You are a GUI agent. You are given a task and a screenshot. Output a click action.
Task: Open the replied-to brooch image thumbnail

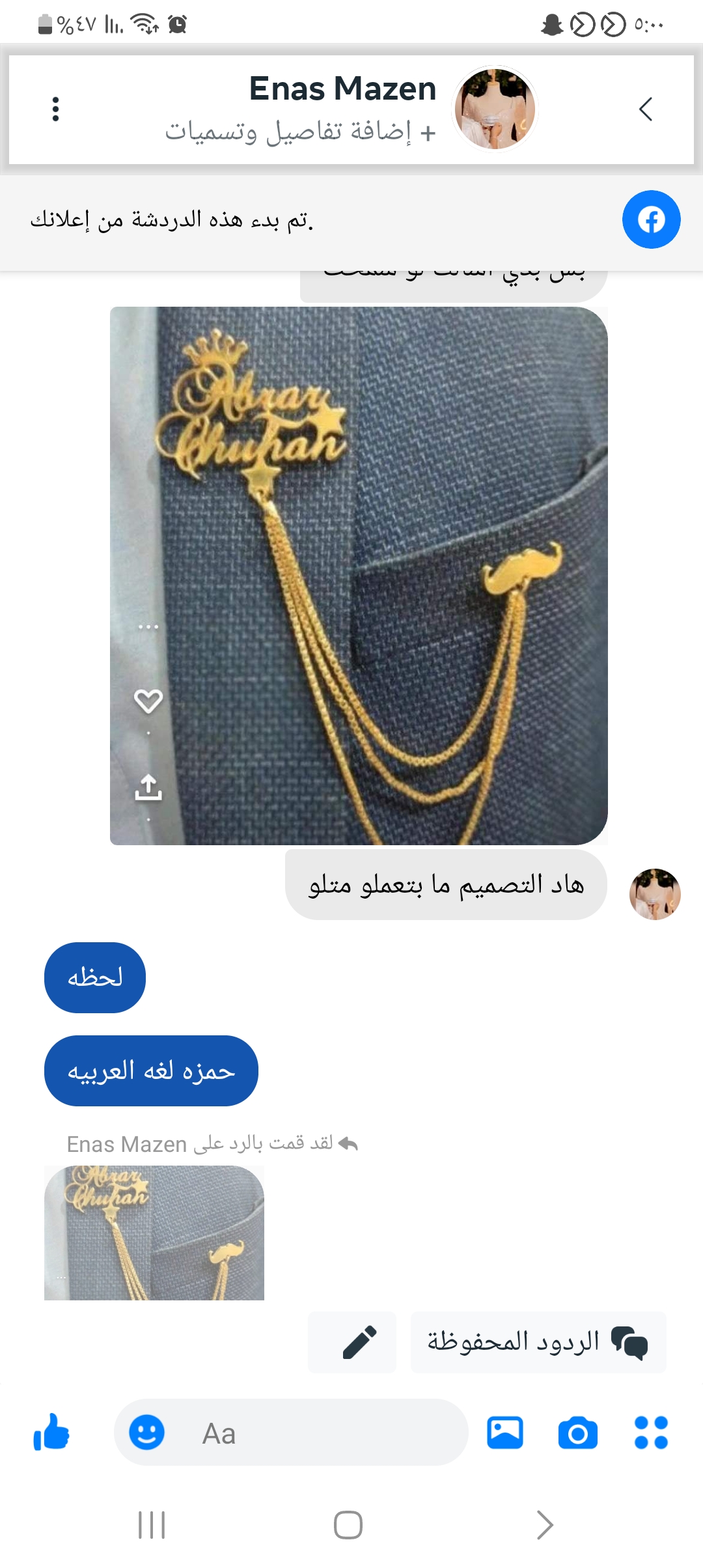(154, 1233)
